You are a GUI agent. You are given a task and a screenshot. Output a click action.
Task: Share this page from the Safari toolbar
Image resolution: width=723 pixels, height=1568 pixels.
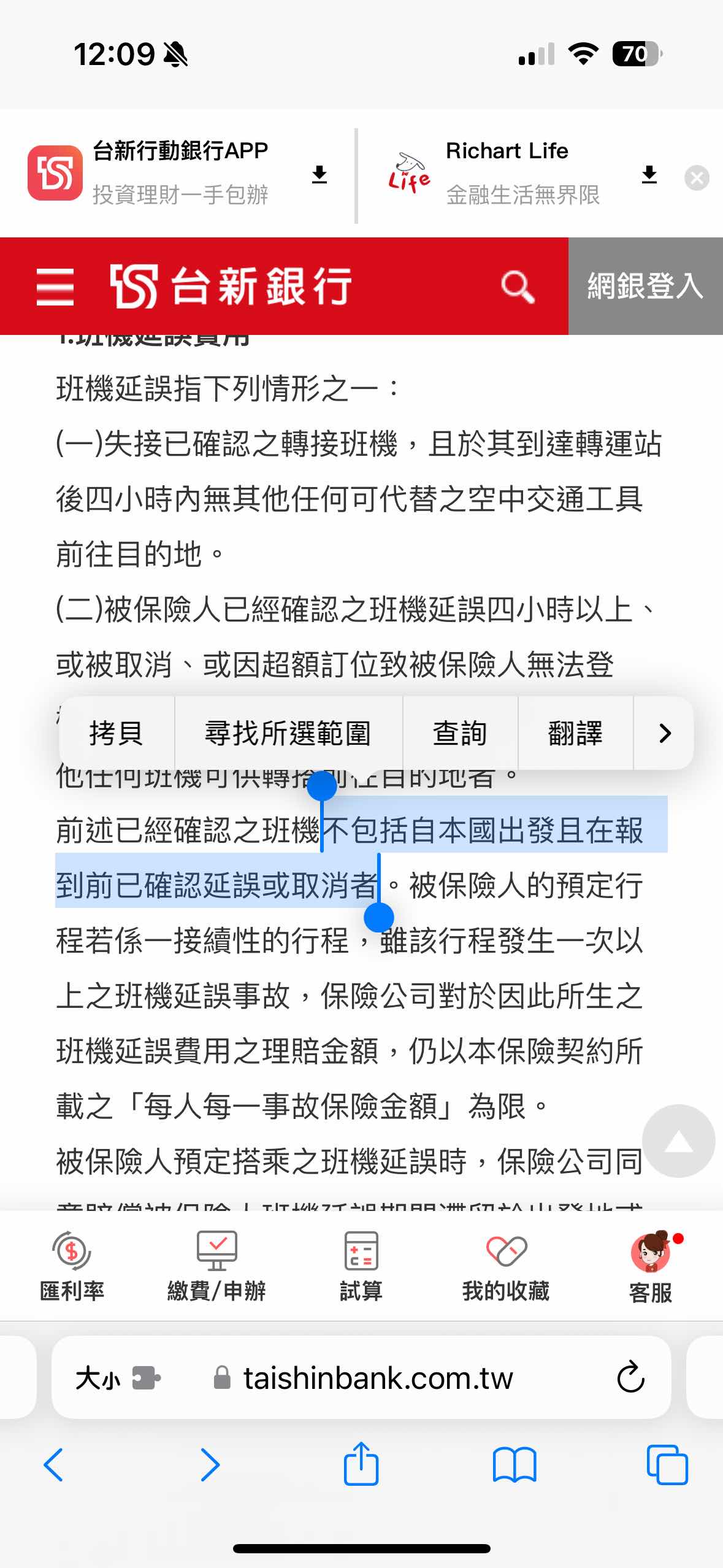pyautogui.click(x=361, y=1465)
